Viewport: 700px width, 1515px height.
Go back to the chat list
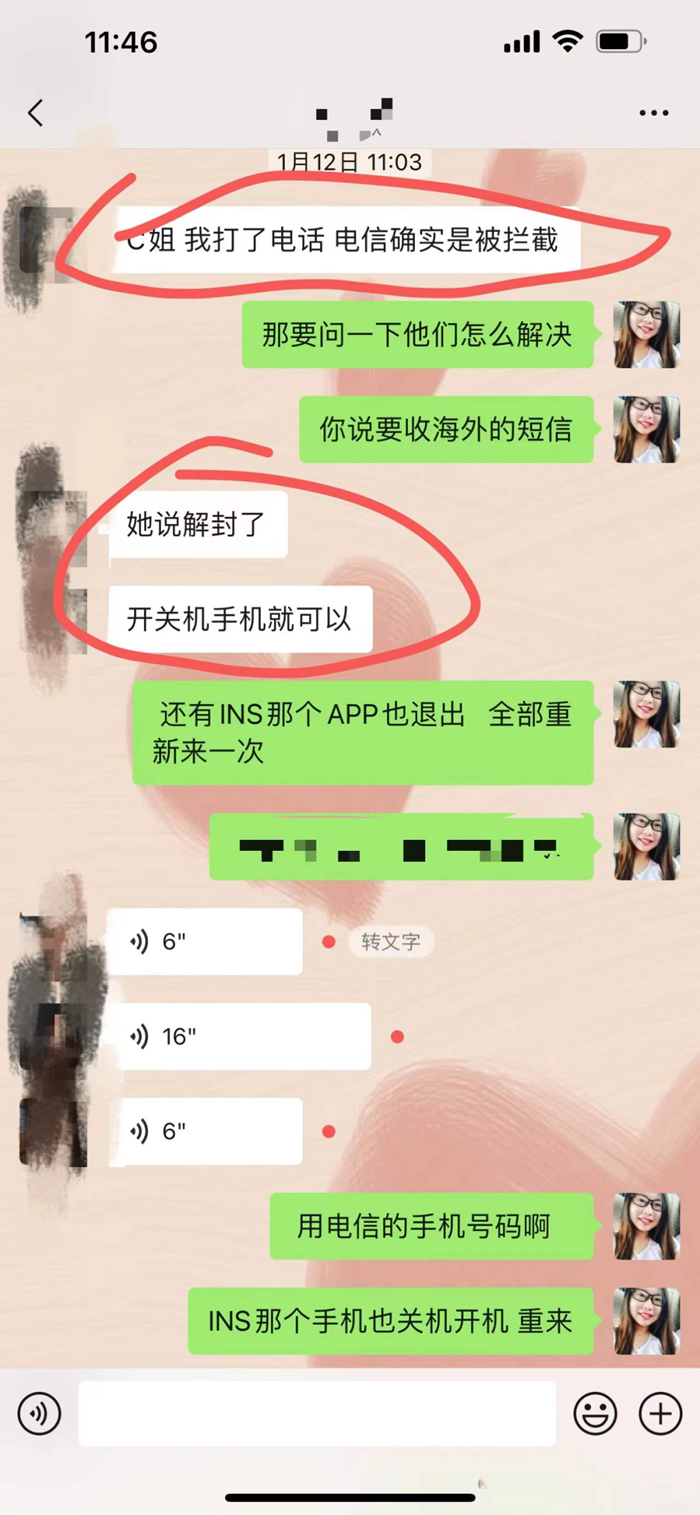[36, 113]
